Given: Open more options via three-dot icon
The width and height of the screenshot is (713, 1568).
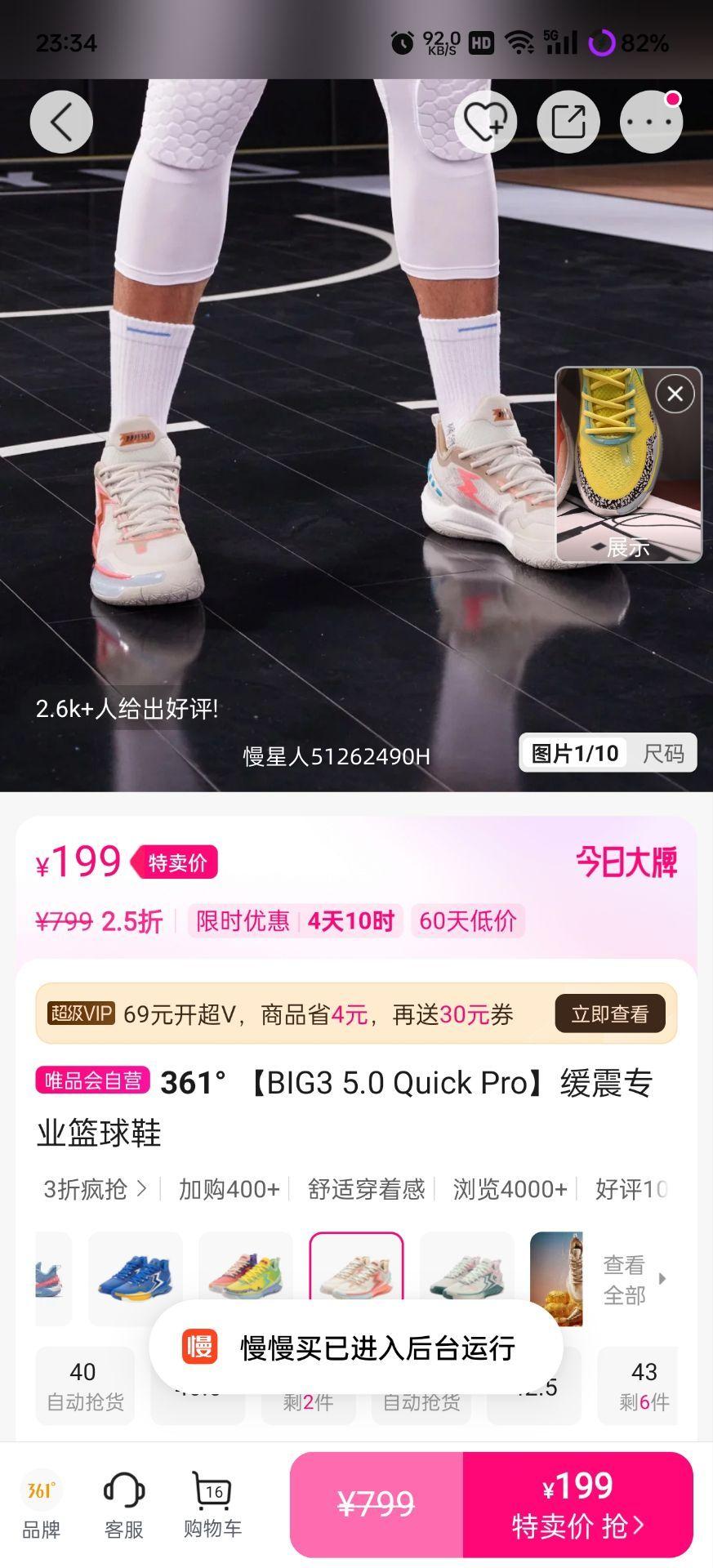Looking at the screenshot, I should [x=650, y=121].
